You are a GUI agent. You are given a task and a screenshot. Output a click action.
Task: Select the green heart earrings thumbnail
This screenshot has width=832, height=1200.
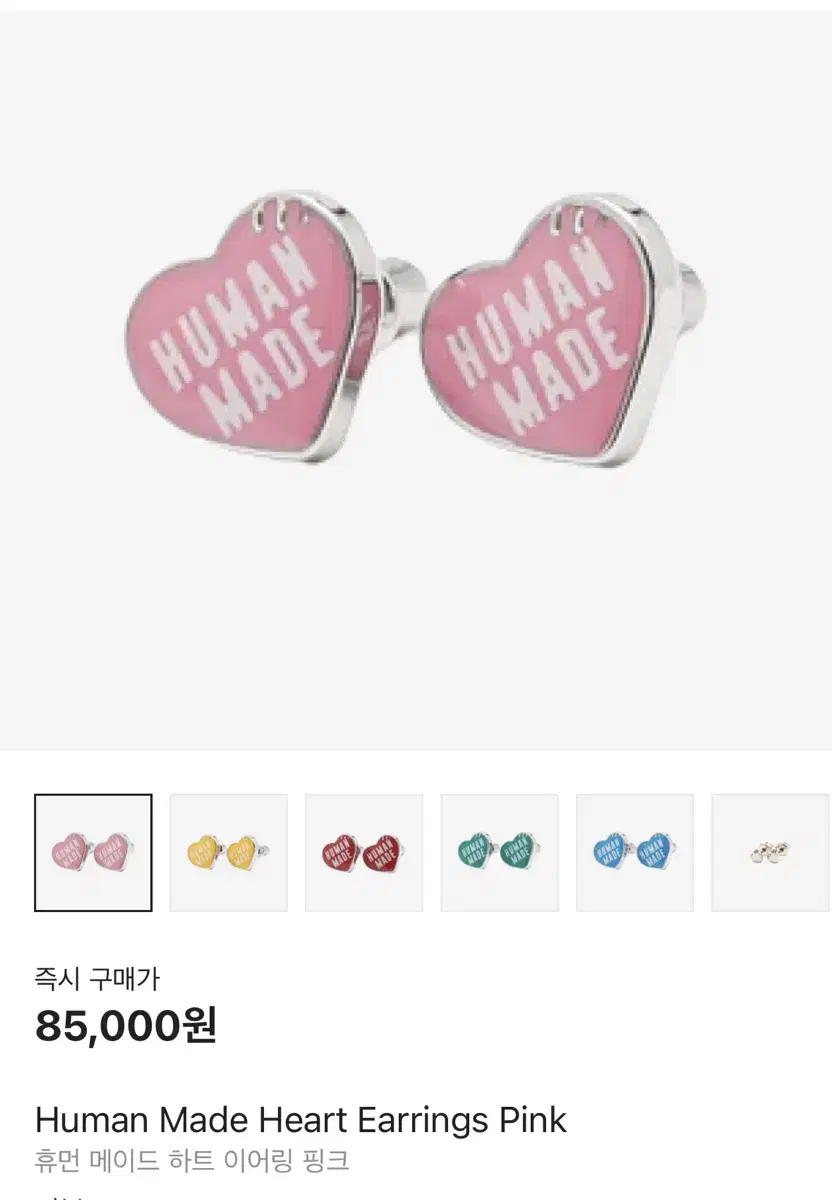(498, 850)
